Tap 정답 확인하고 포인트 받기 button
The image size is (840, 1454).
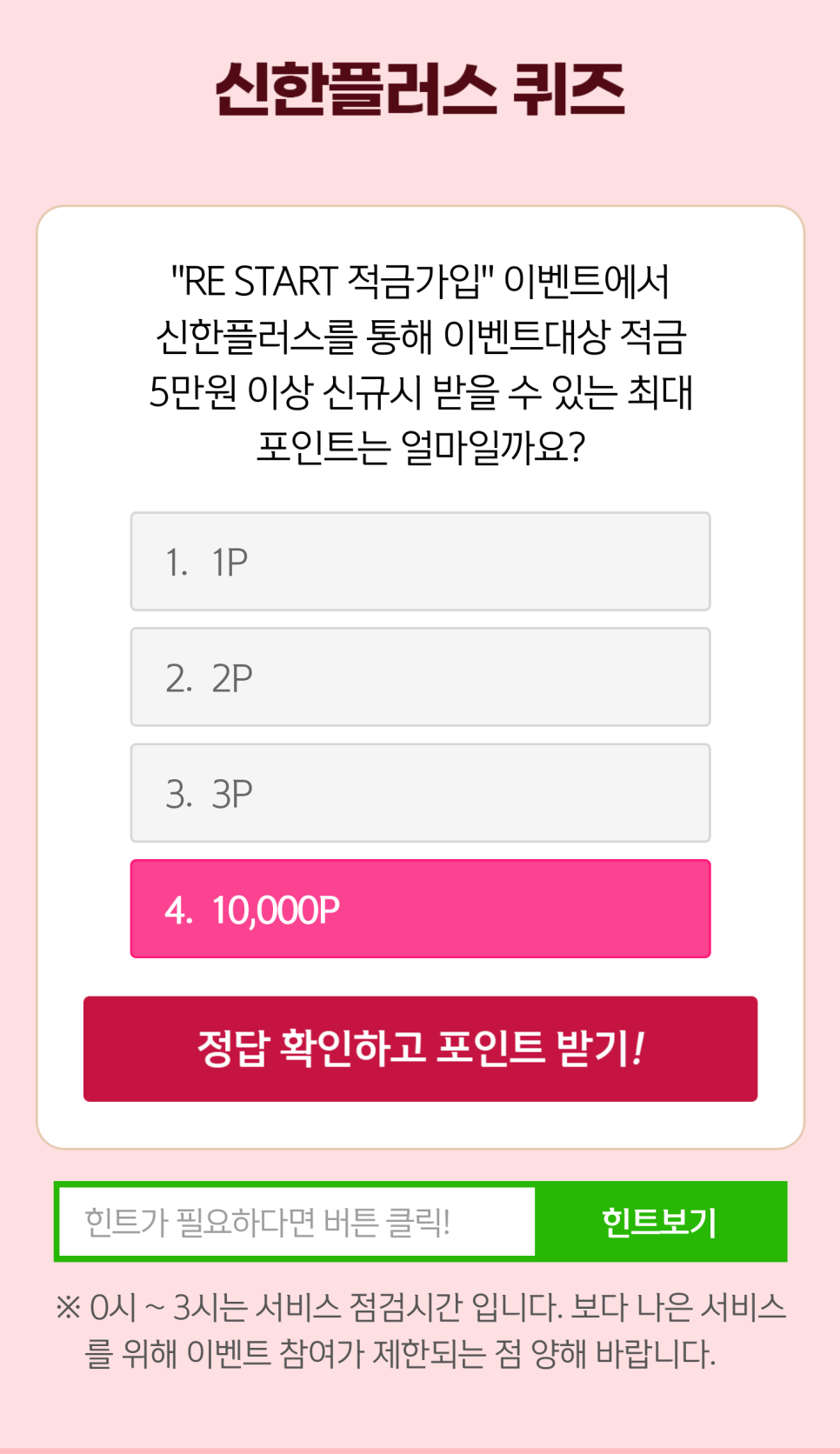420,1049
